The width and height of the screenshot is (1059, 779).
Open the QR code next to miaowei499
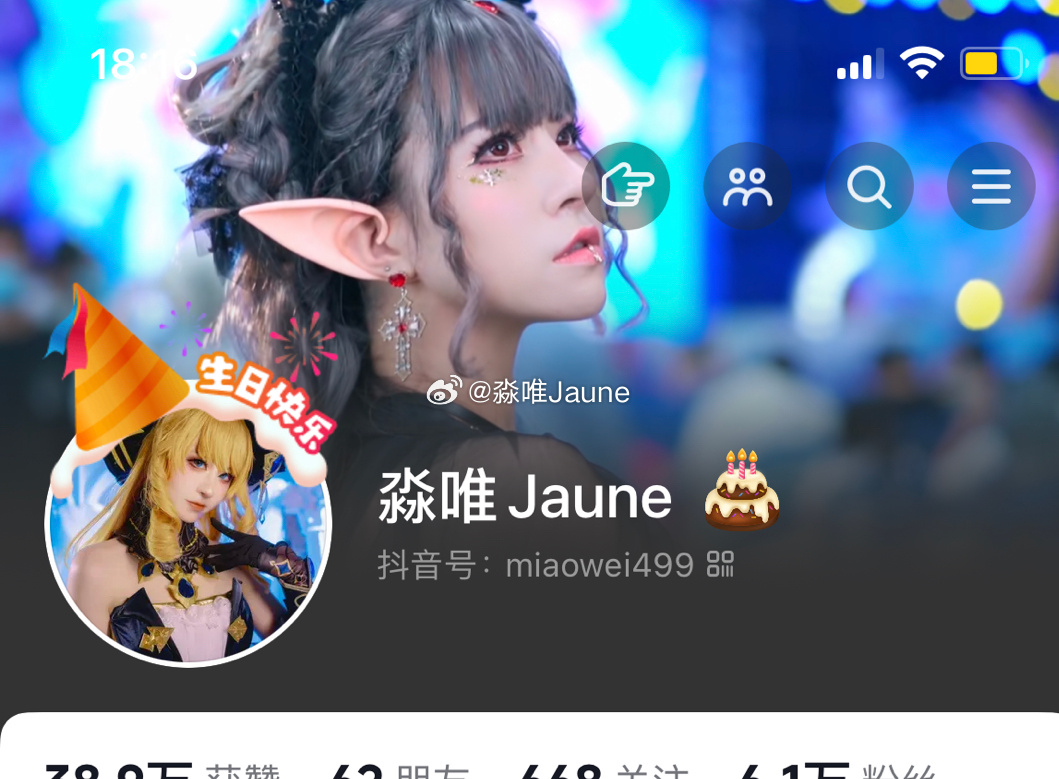click(720, 564)
